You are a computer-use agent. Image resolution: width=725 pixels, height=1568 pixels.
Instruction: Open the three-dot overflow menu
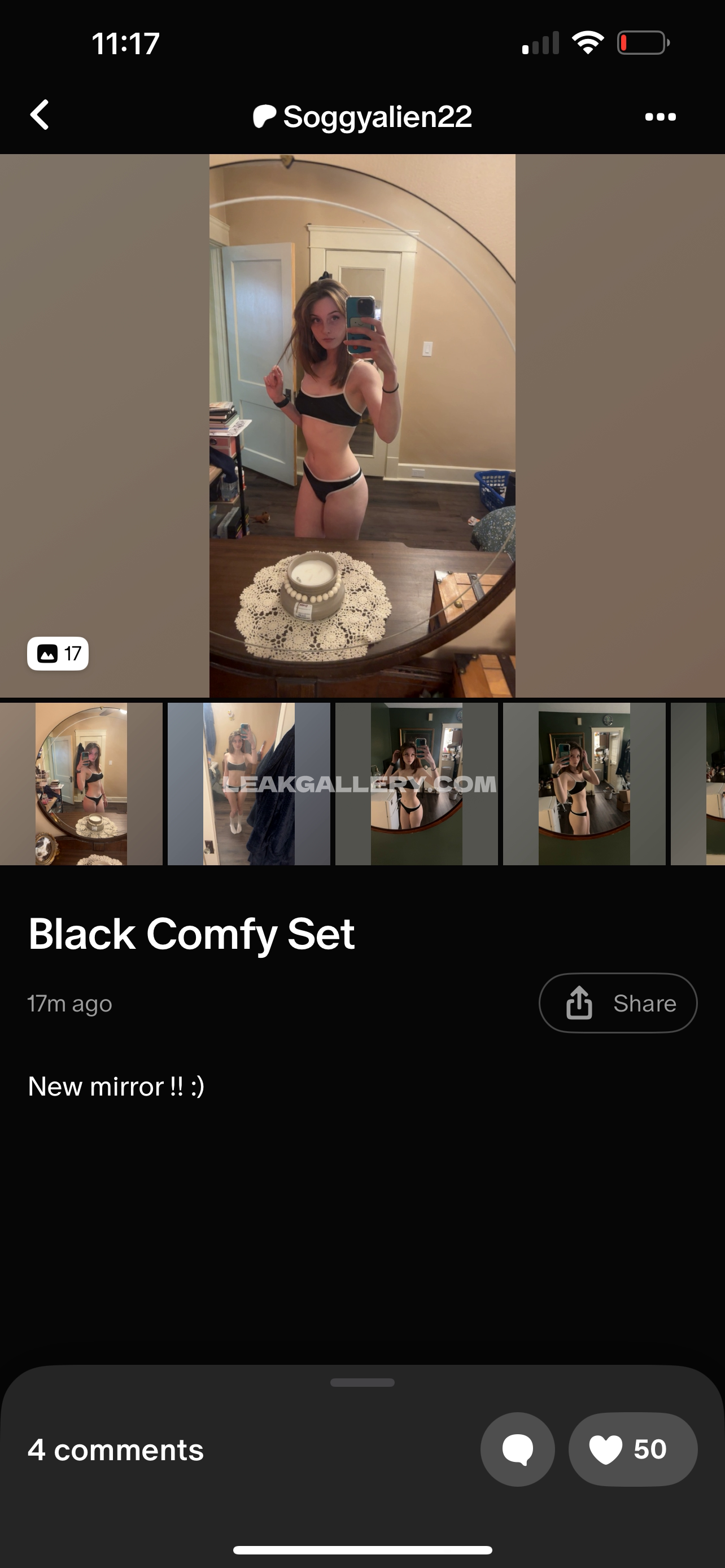[x=660, y=117]
